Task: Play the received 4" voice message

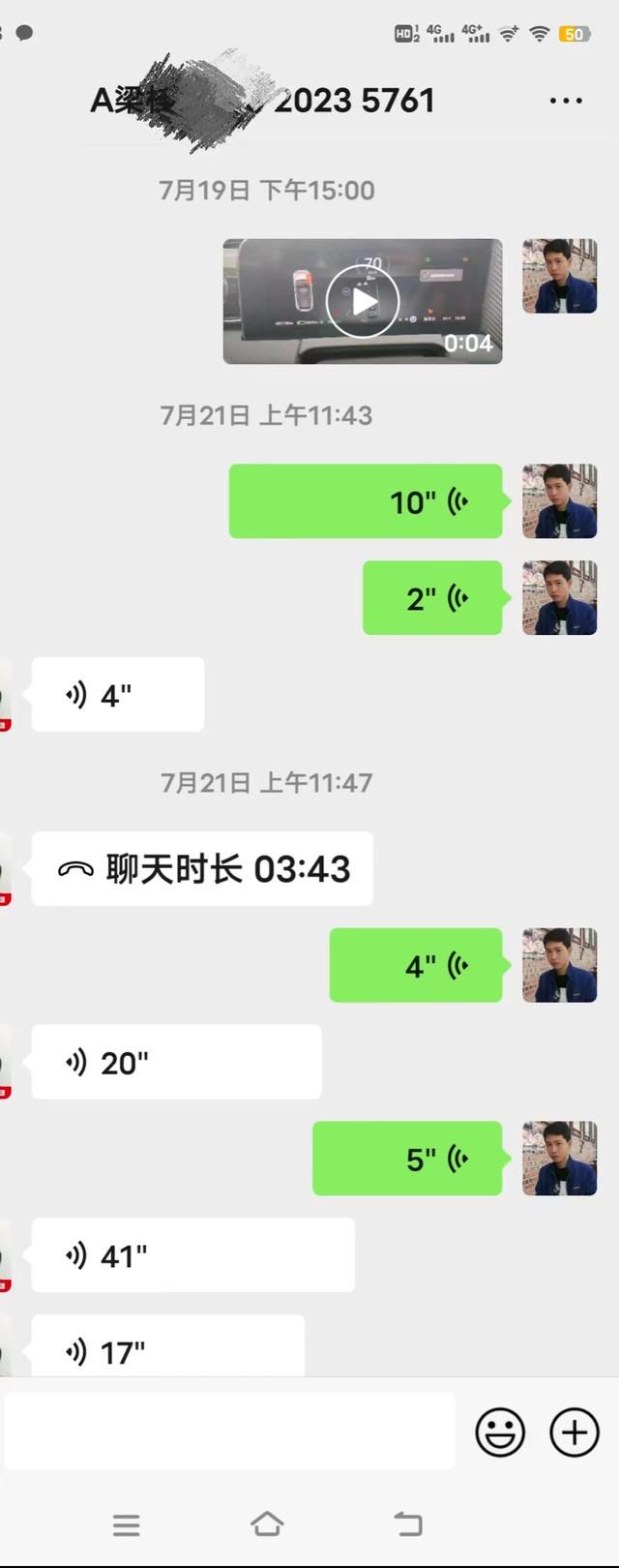Action: tap(117, 695)
